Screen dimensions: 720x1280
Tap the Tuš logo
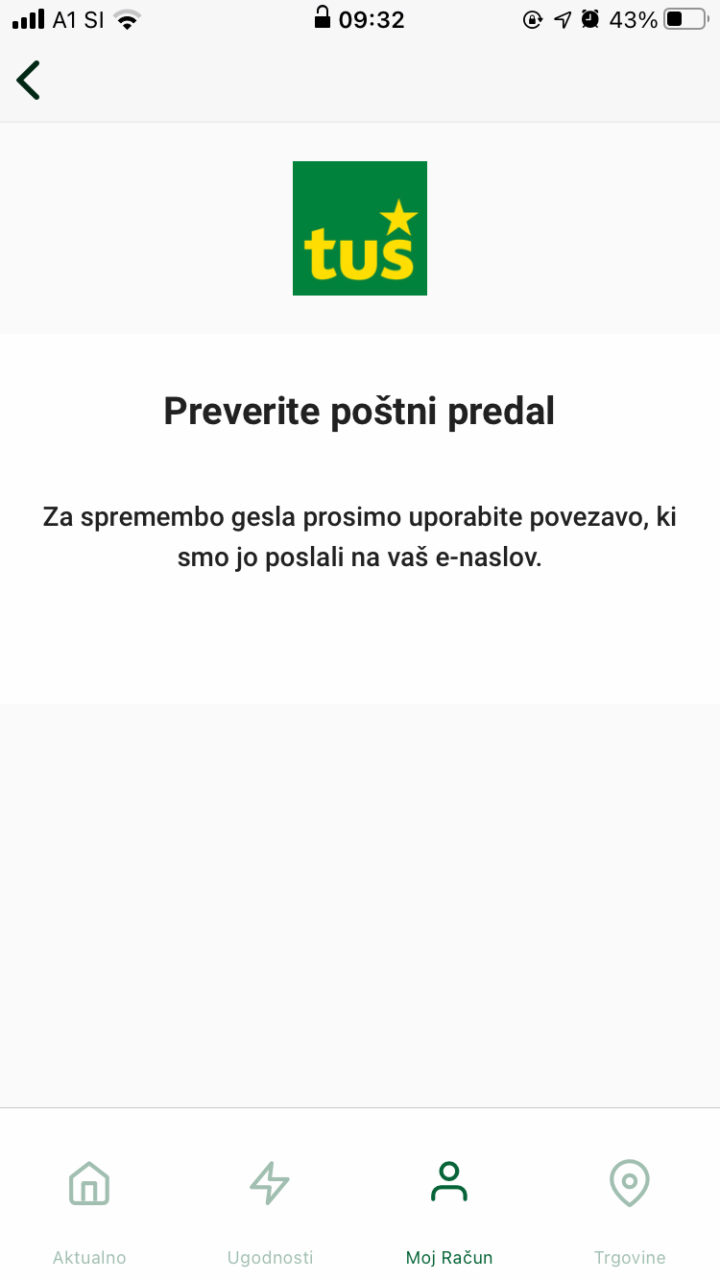coord(359,228)
